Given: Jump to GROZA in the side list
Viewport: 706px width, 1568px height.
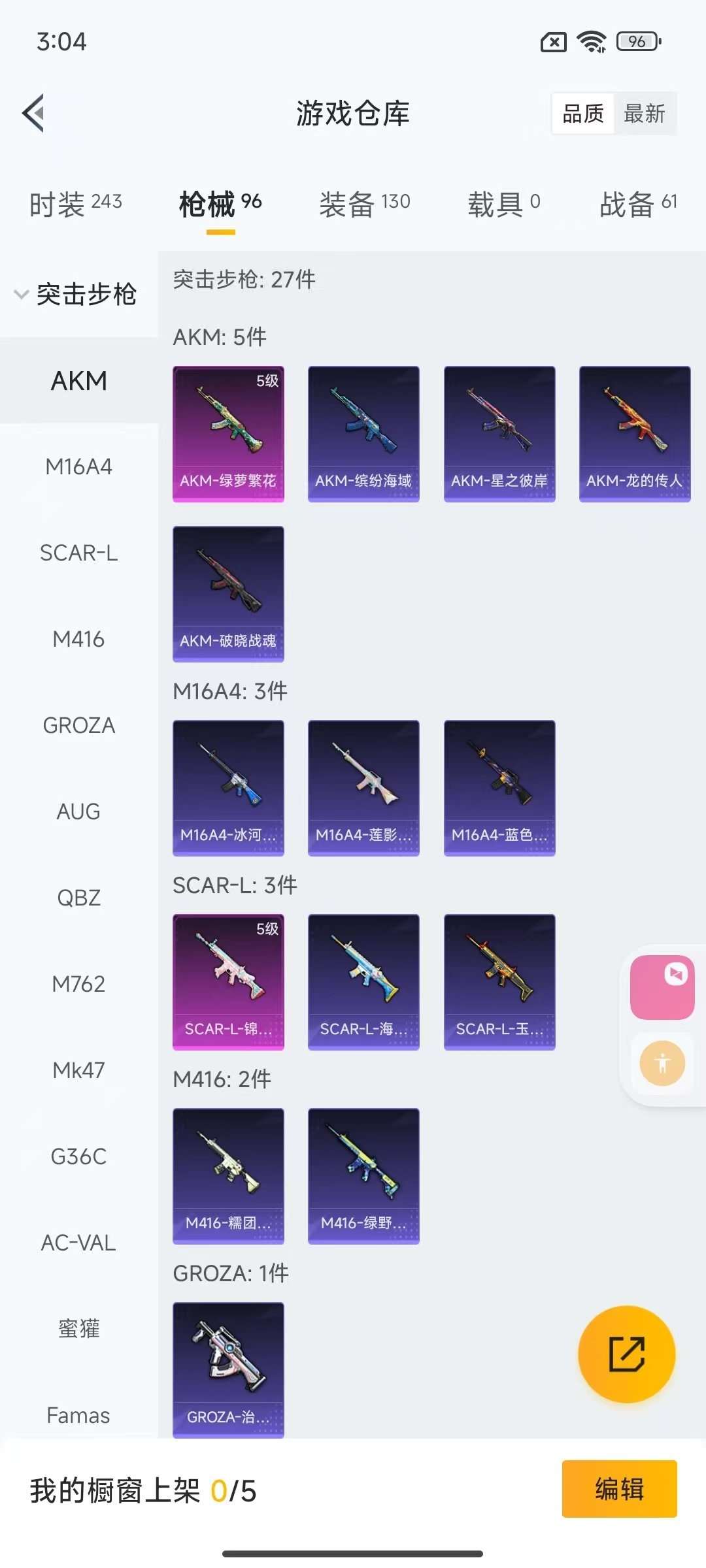Looking at the screenshot, I should (x=78, y=725).
